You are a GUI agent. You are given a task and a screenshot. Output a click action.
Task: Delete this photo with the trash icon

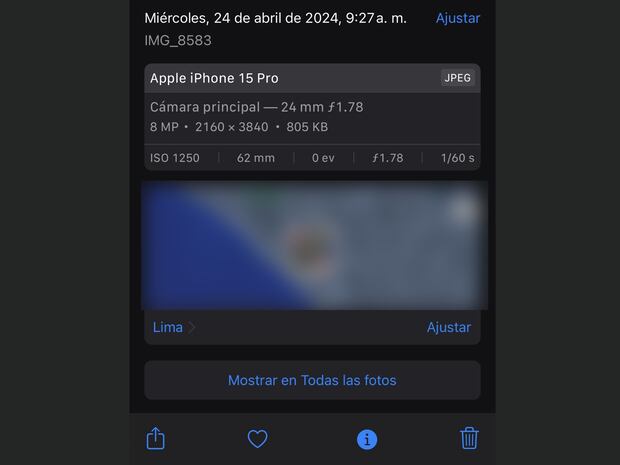469,438
